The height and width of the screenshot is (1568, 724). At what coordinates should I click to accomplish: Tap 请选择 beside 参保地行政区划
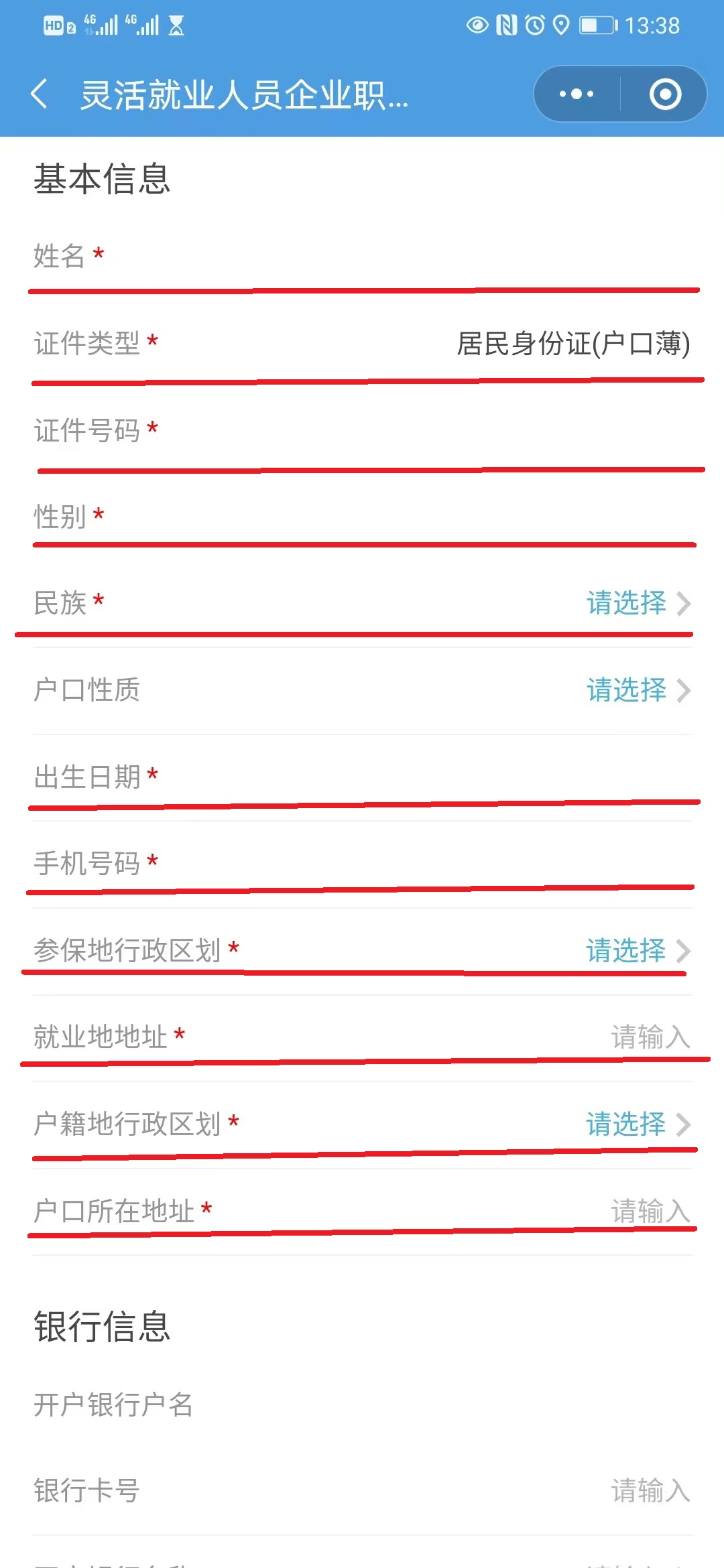[625, 950]
